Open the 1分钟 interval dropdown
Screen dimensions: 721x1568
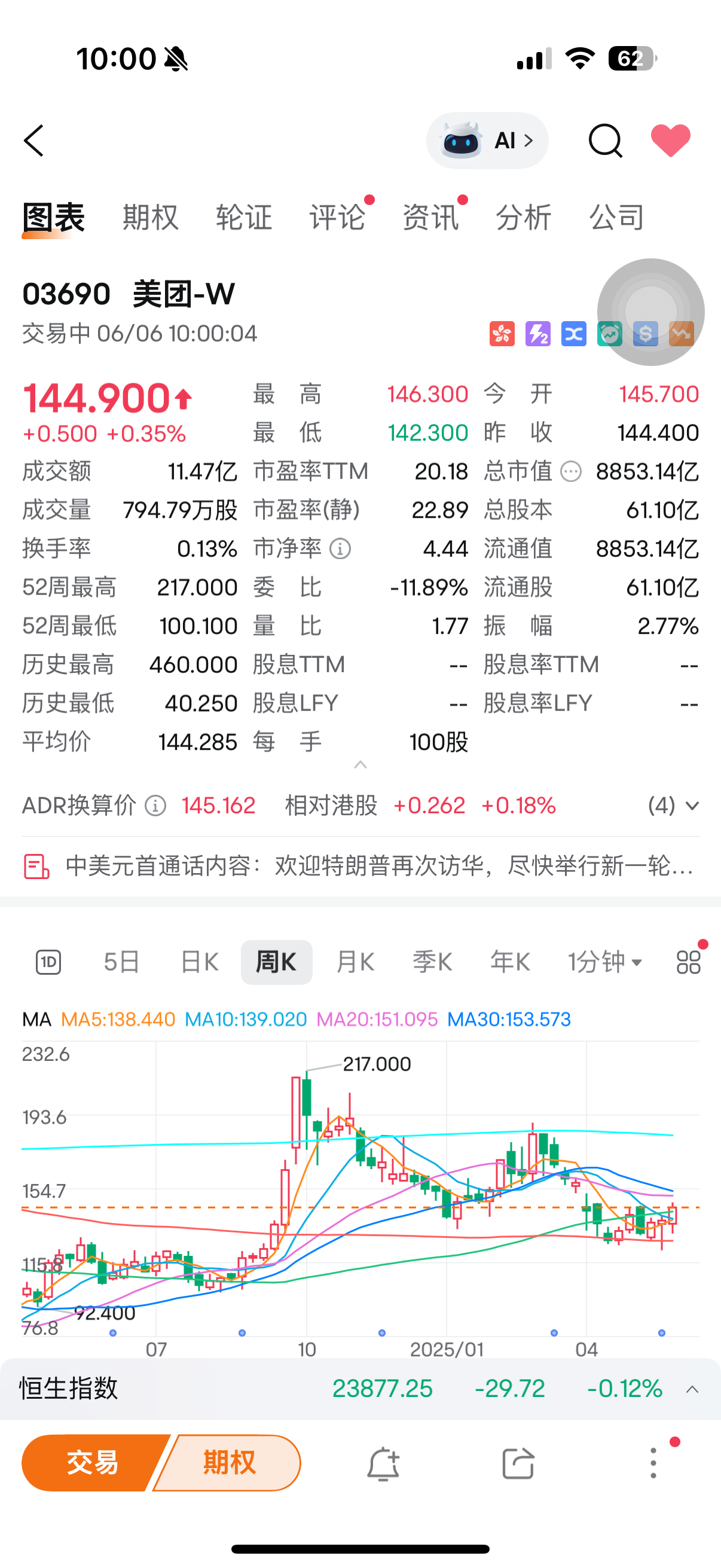[x=604, y=962]
